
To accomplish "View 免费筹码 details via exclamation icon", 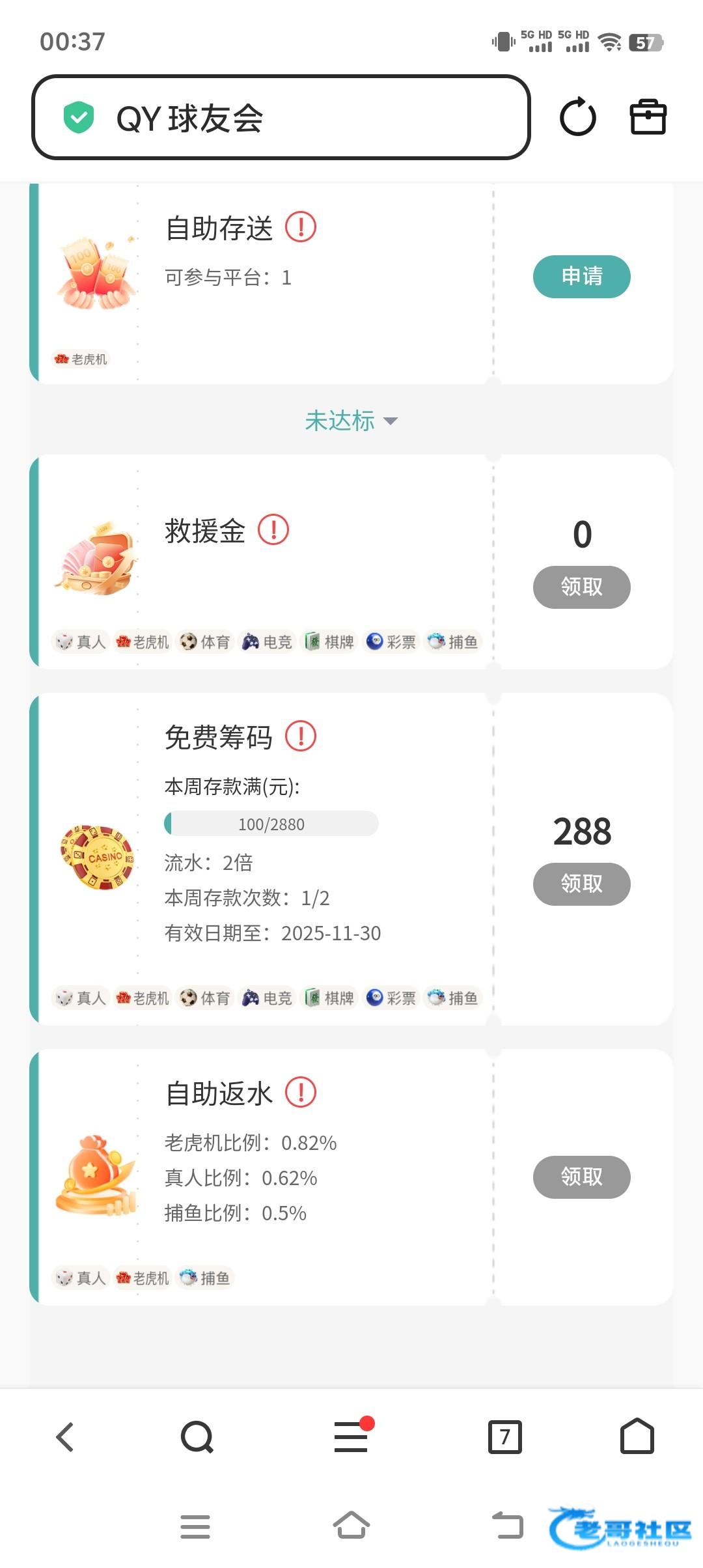I will pyautogui.click(x=301, y=736).
